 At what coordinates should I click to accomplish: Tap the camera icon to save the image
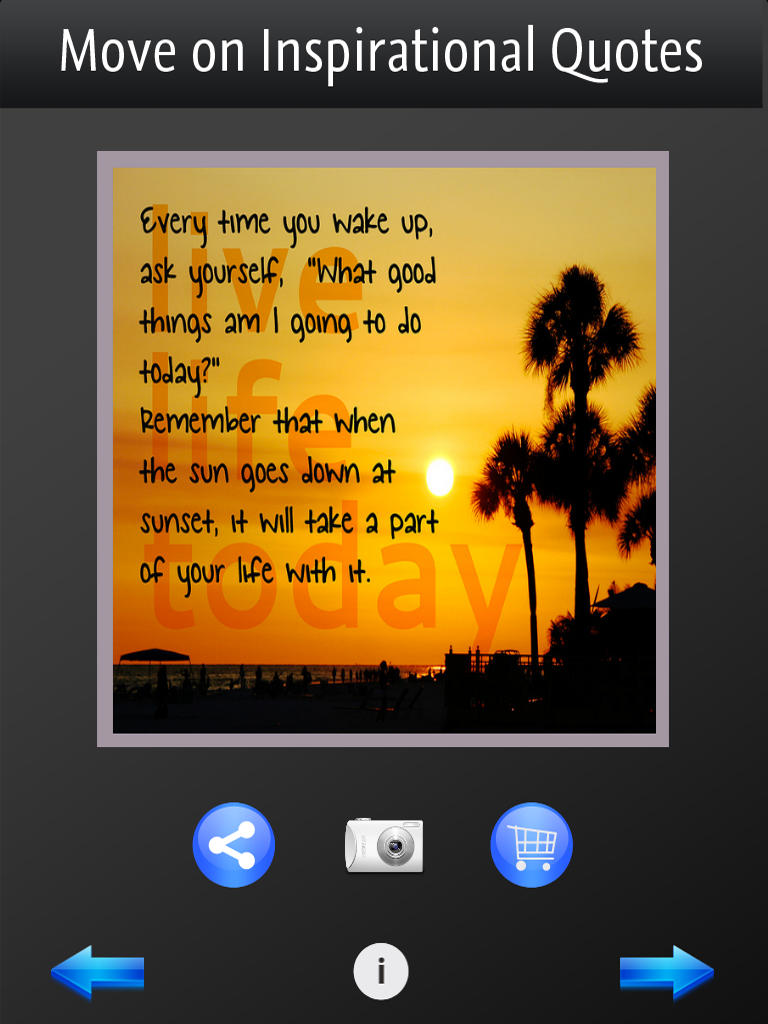point(384,846)
